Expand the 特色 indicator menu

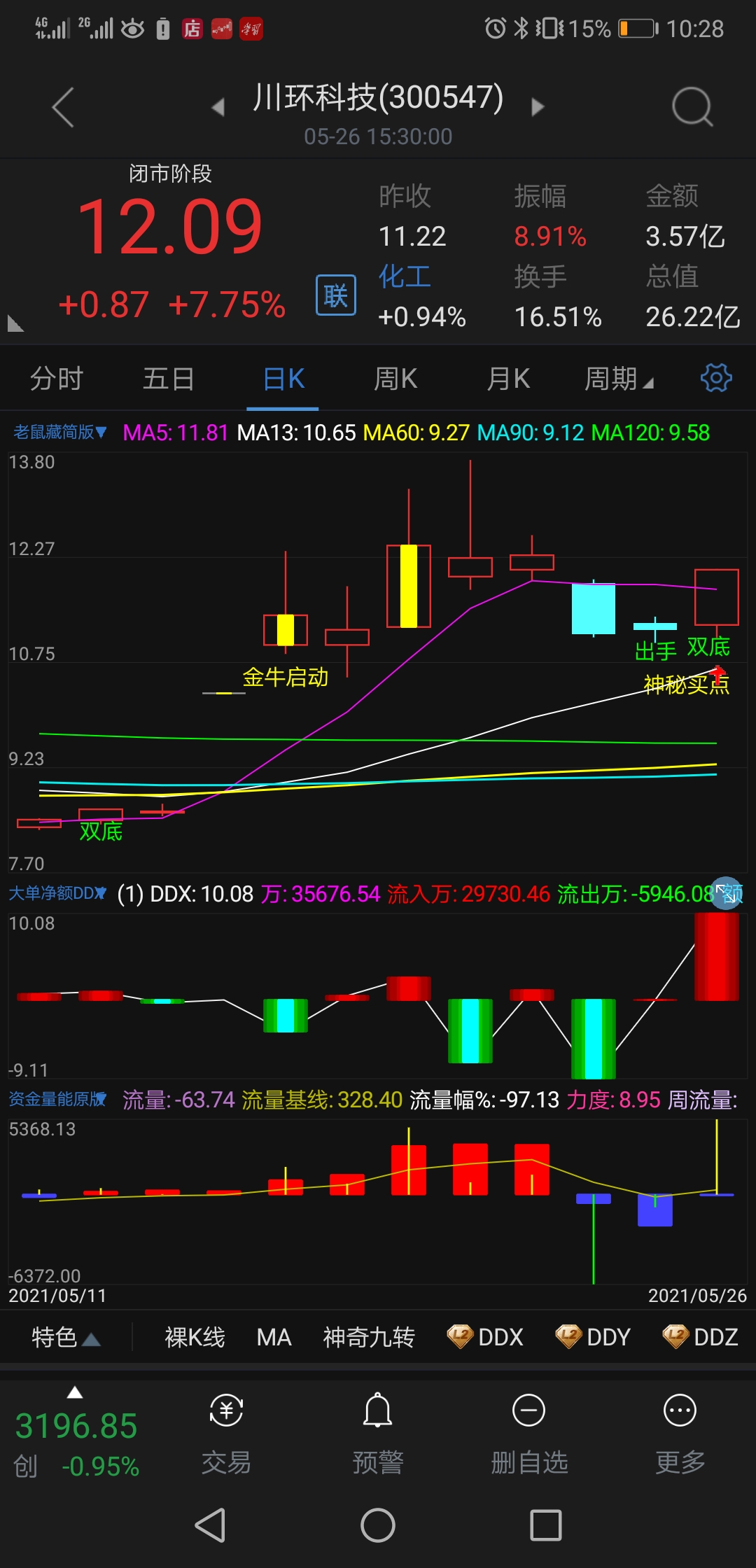[x=65, y=1337]
